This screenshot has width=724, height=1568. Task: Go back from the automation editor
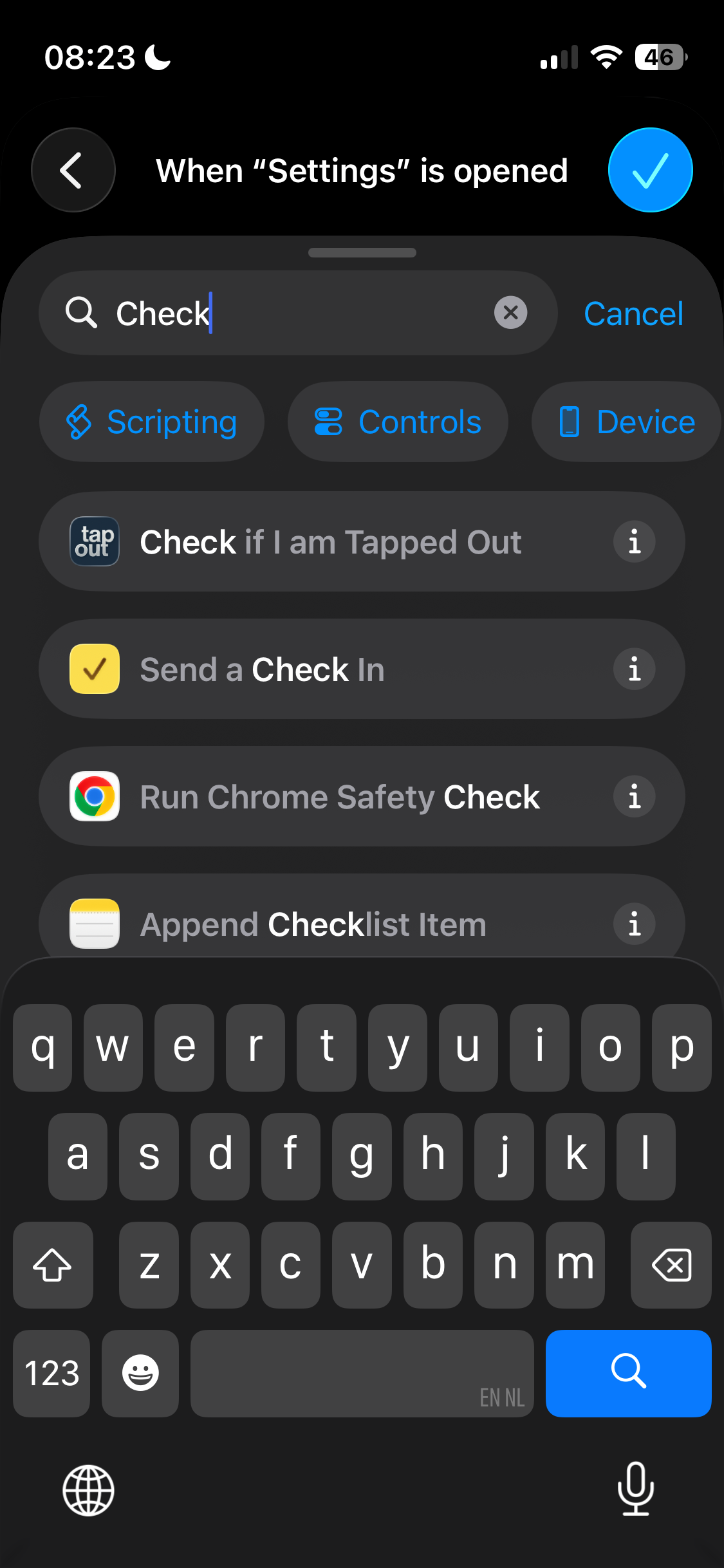click(x=73, y=171)
